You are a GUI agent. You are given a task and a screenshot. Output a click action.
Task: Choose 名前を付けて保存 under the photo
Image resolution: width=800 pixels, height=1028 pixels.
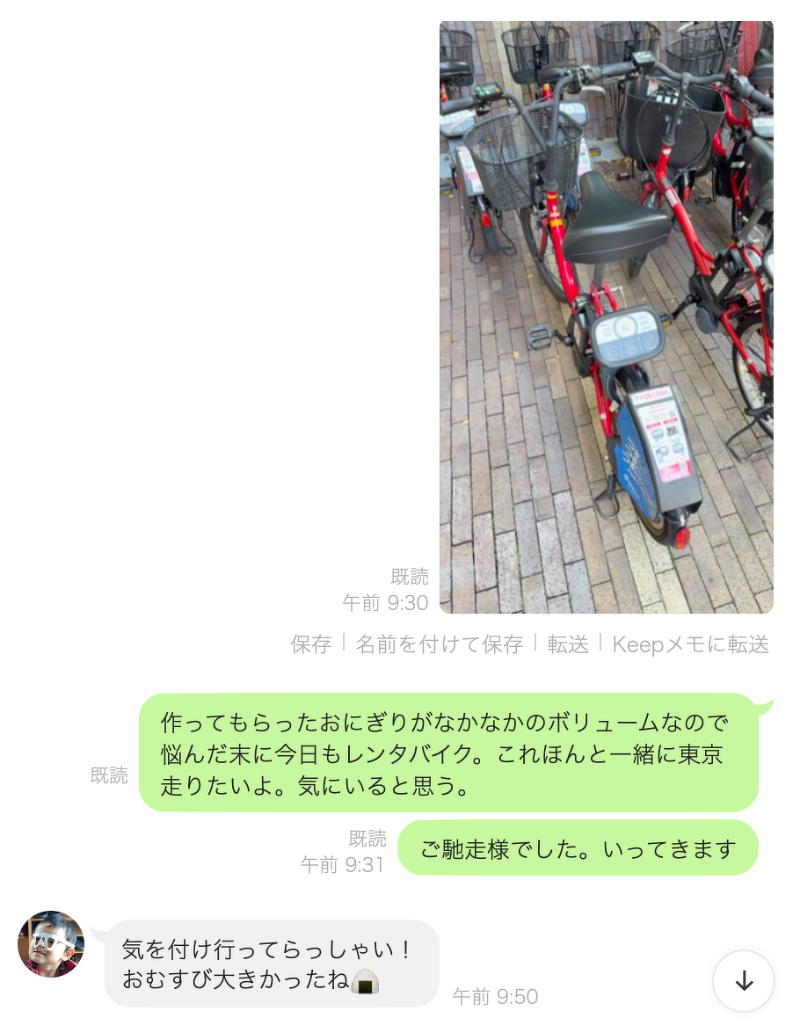click(439, 644)
